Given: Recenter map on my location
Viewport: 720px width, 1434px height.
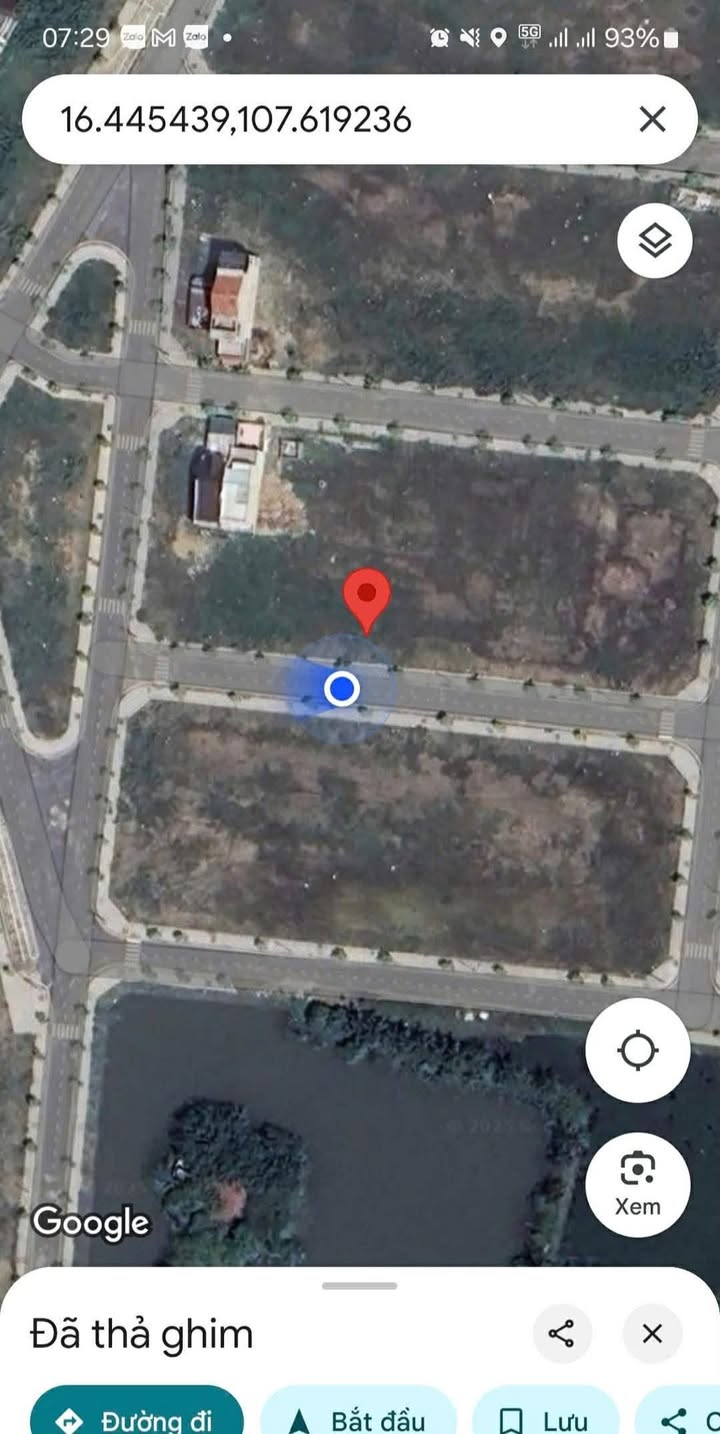Looking at the screenshot, I should (x=638, y=1051).
